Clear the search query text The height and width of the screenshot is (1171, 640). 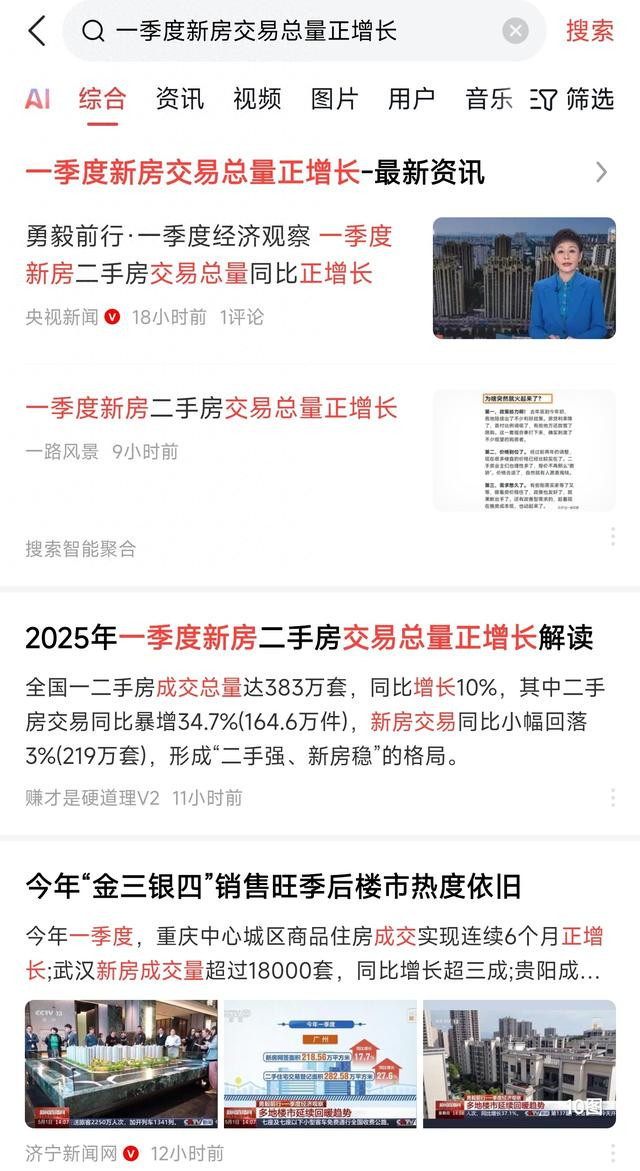click(515, 31)
